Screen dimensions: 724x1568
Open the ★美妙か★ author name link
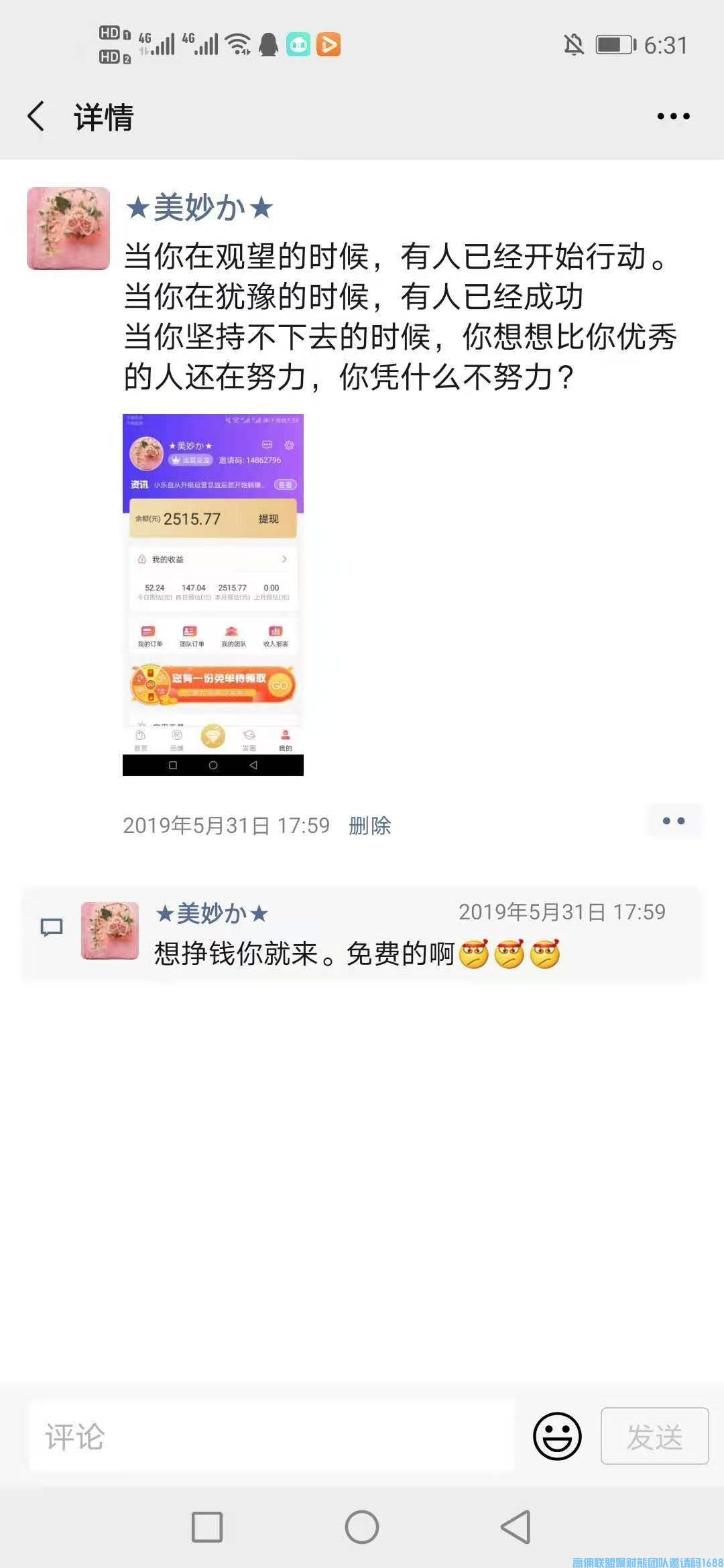tap(200, 208)
